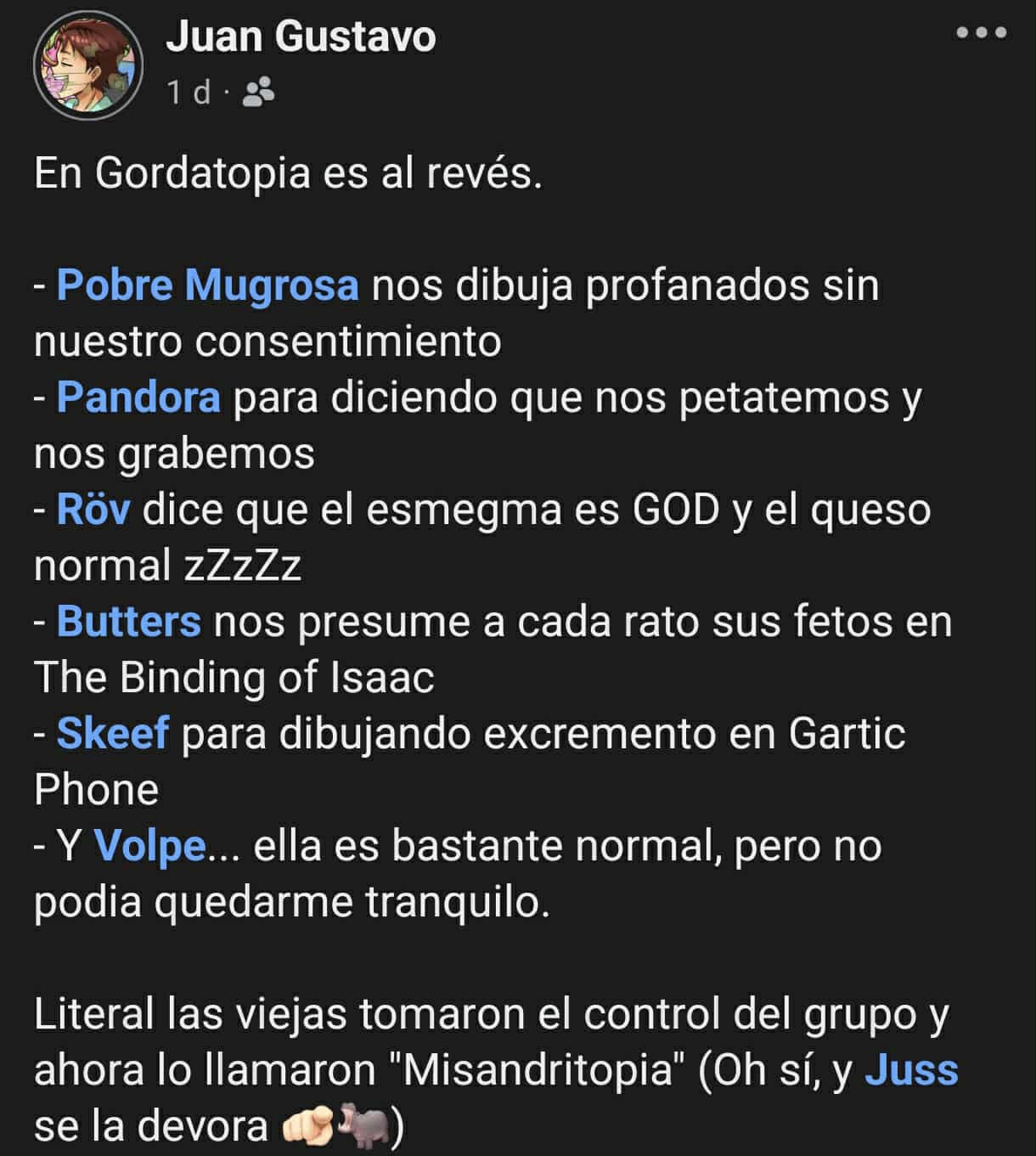The image size is (1036, 1156).
Task: Open the Skeef mention link
Action: [113, 734]
